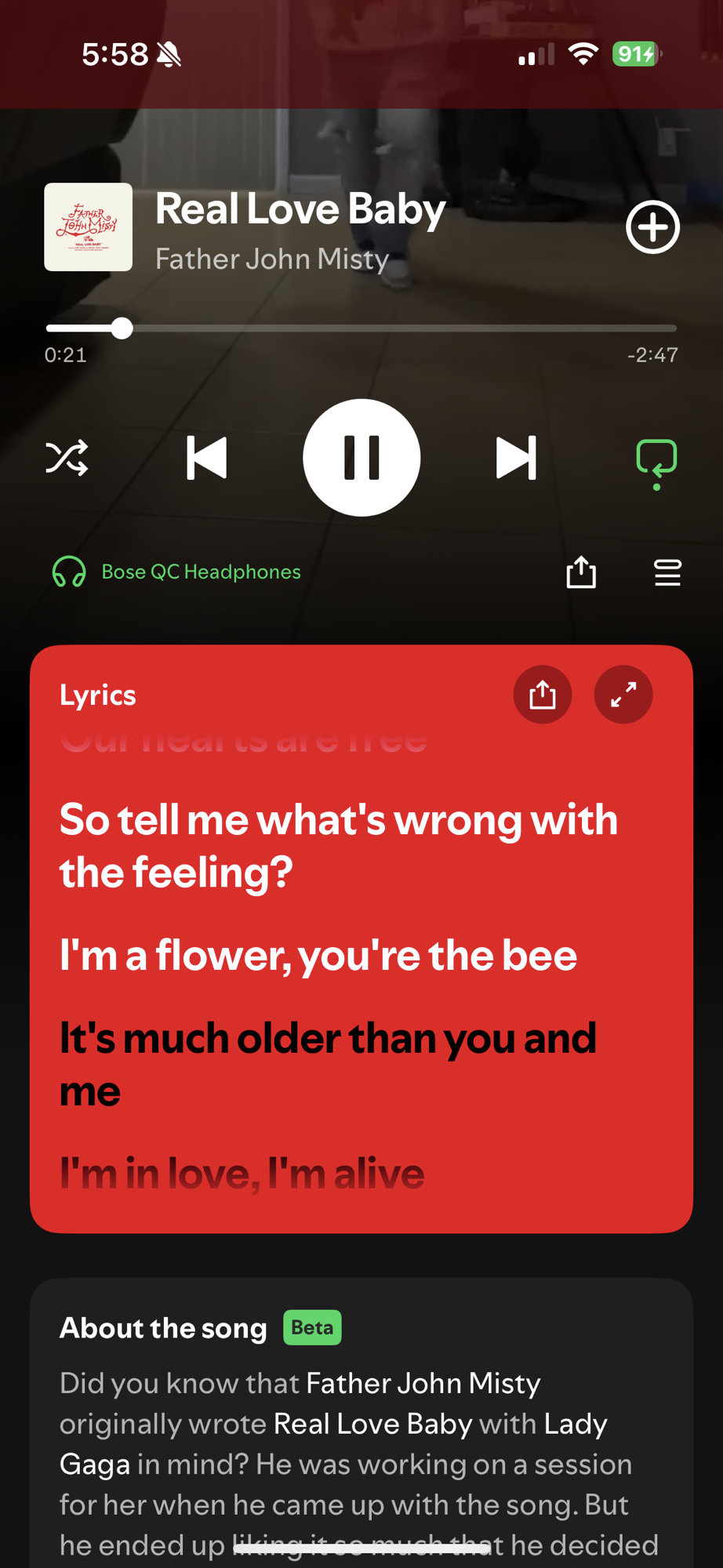Open the play queue

[x=667, y=572]
